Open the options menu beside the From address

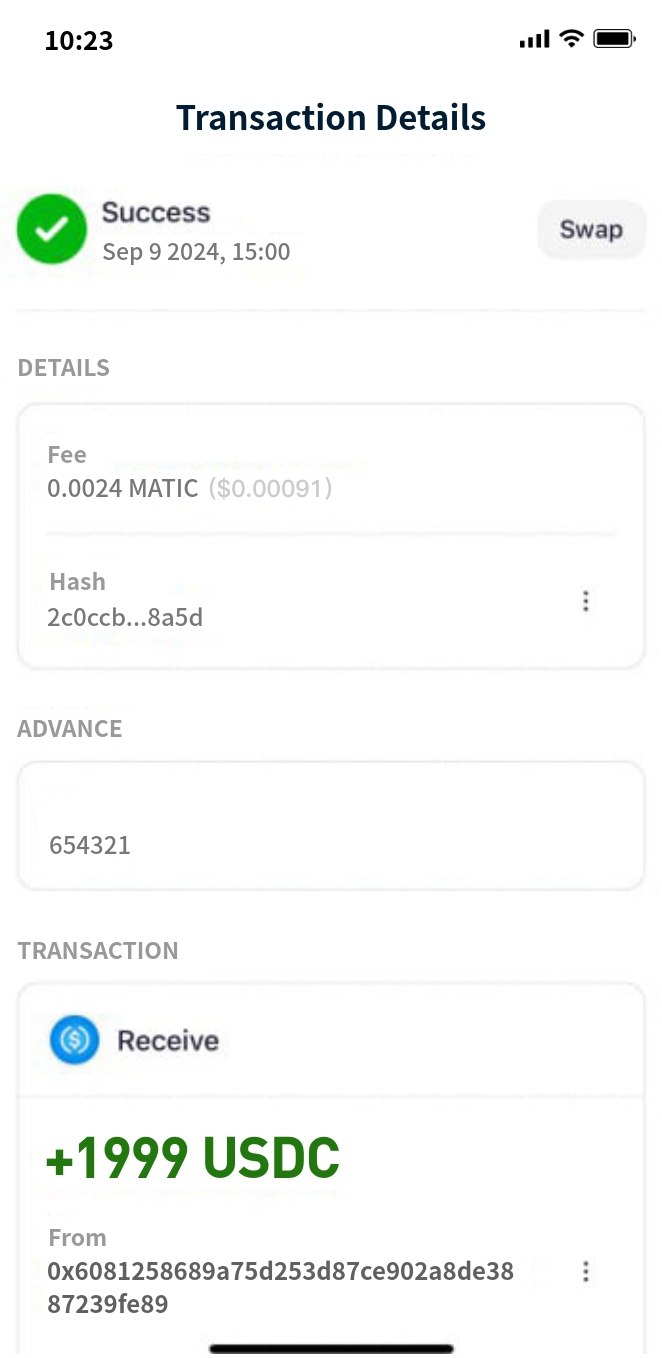586,1272
